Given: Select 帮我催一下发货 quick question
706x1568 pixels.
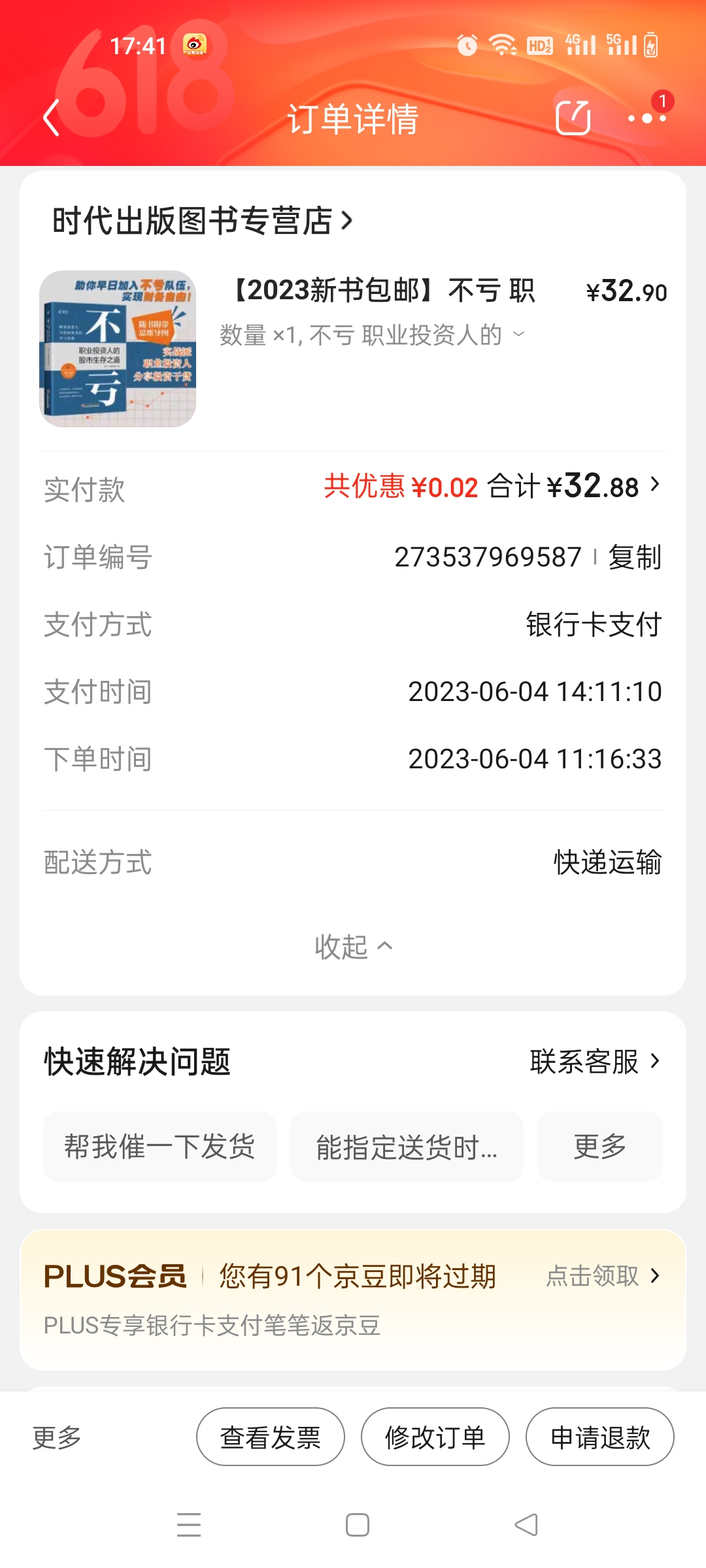Looking at the screenshot, I should coord(160,1147).
